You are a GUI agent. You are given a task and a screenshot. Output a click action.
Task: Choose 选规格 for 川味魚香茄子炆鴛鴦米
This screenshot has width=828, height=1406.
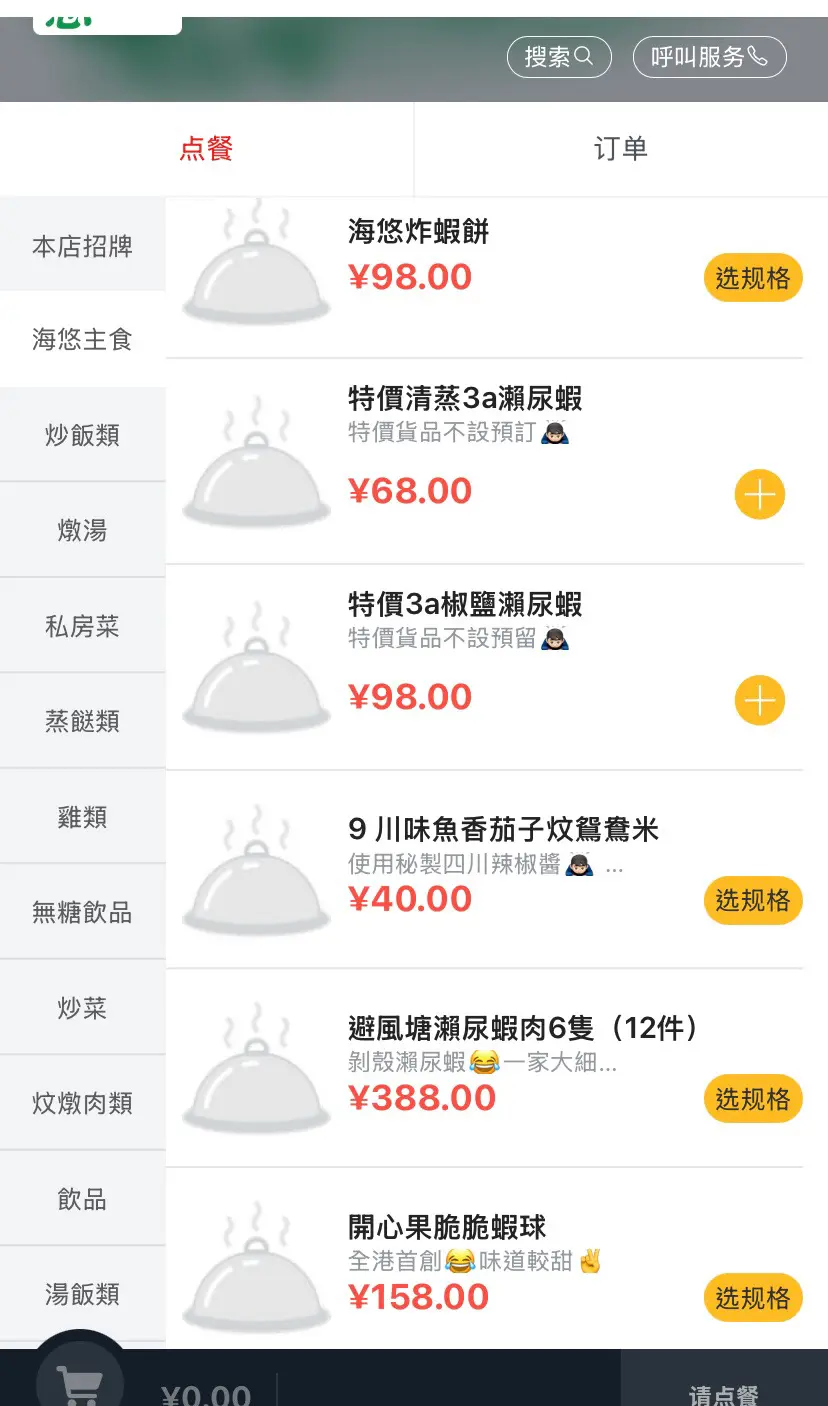coord(753,900)
